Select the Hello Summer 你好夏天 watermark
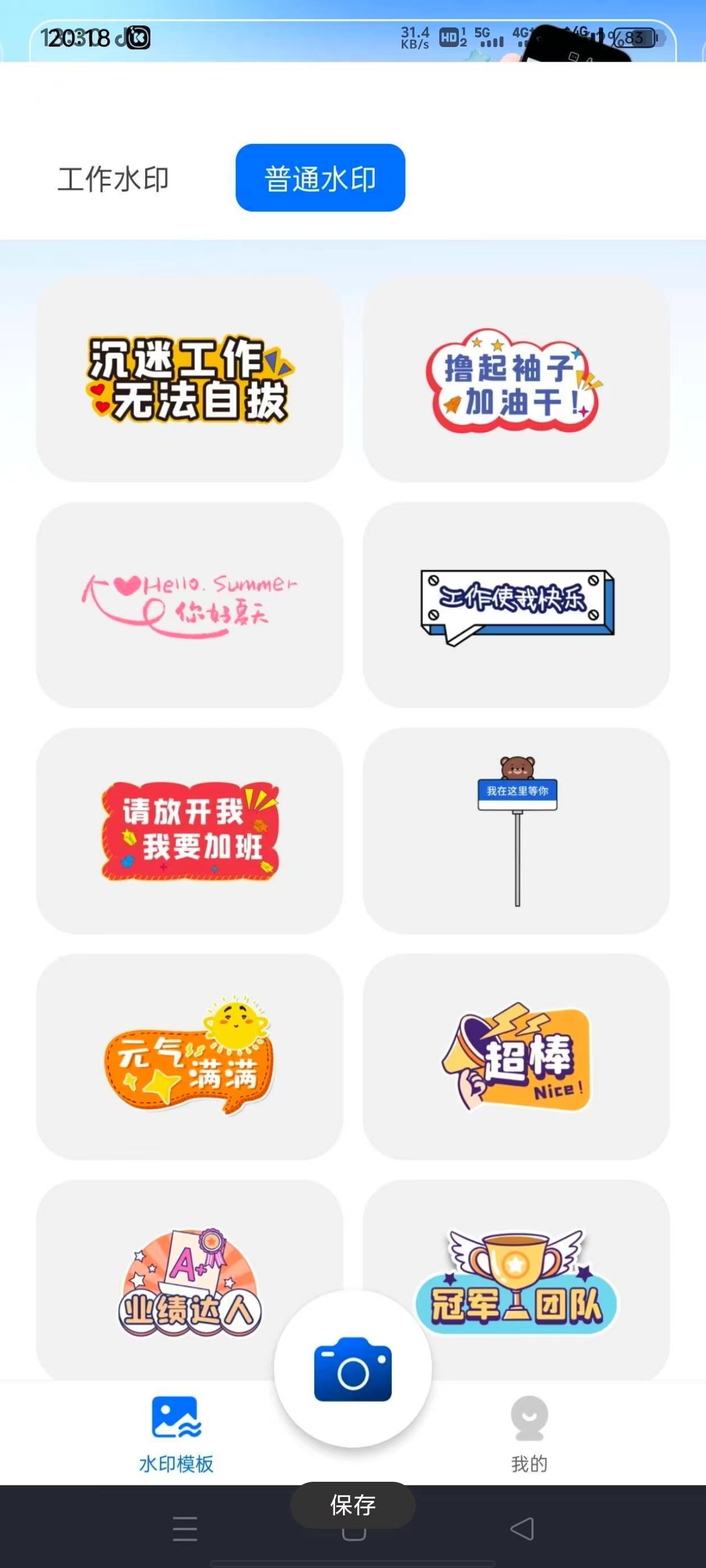This screenshot has width=706, height=1568. [x=189, y=604]
